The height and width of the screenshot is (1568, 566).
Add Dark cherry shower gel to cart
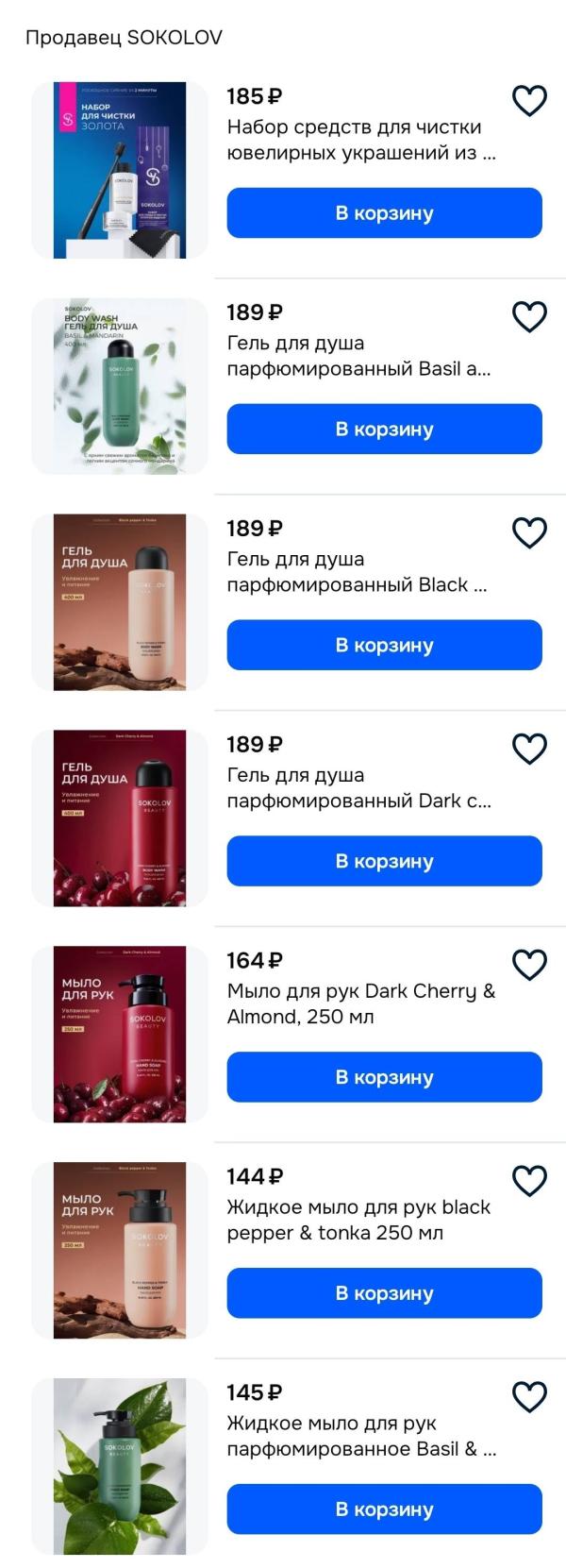[384, 861]
